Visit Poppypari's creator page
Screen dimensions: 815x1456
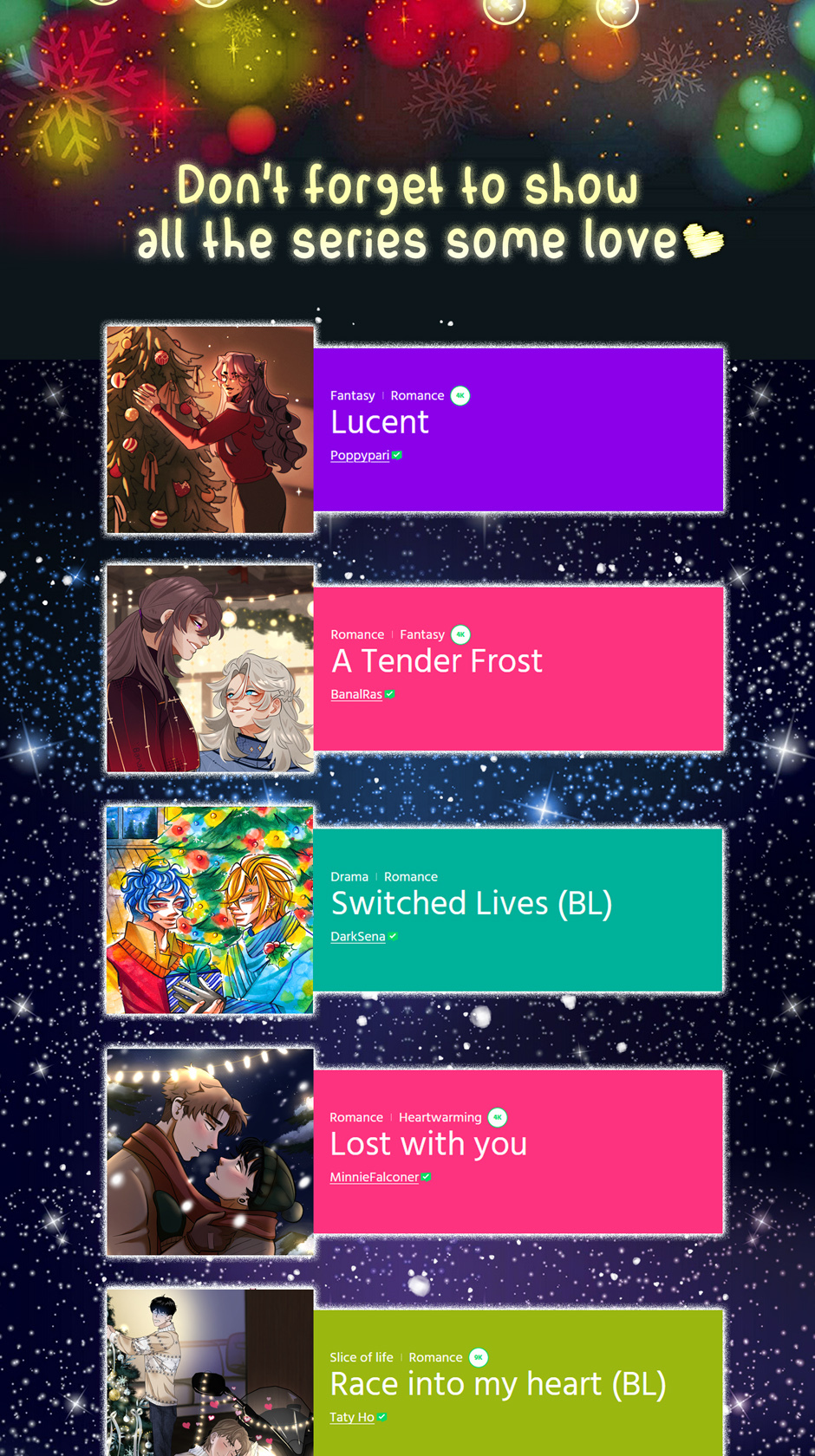(360, 456)
